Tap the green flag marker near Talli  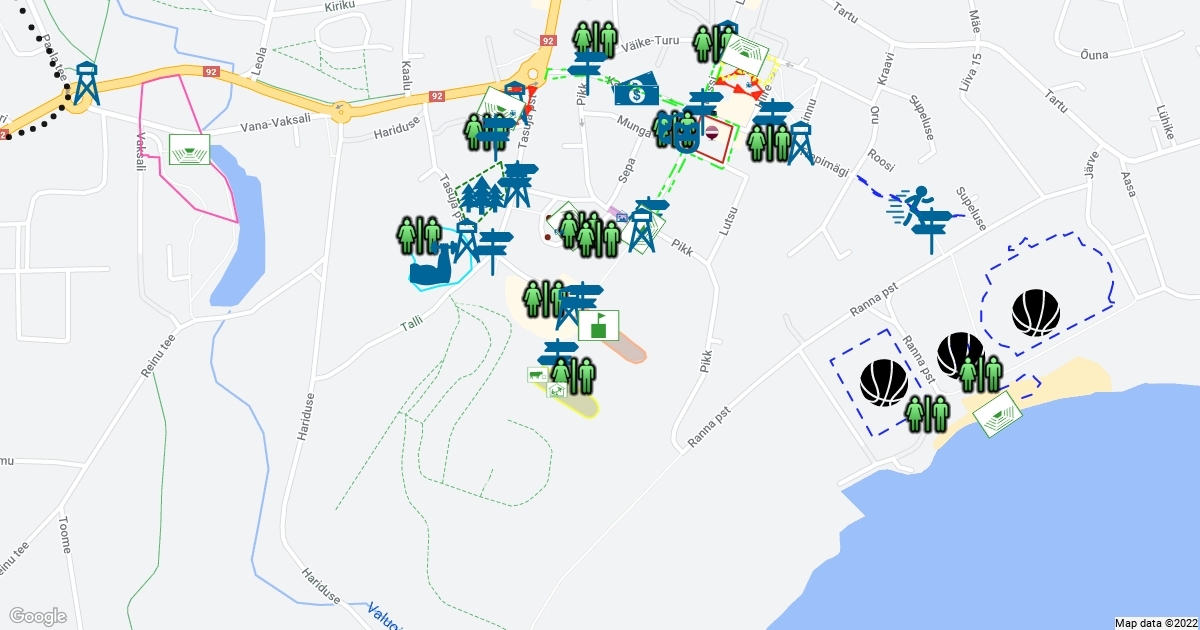pyautogui.click(x=599, y=325)
